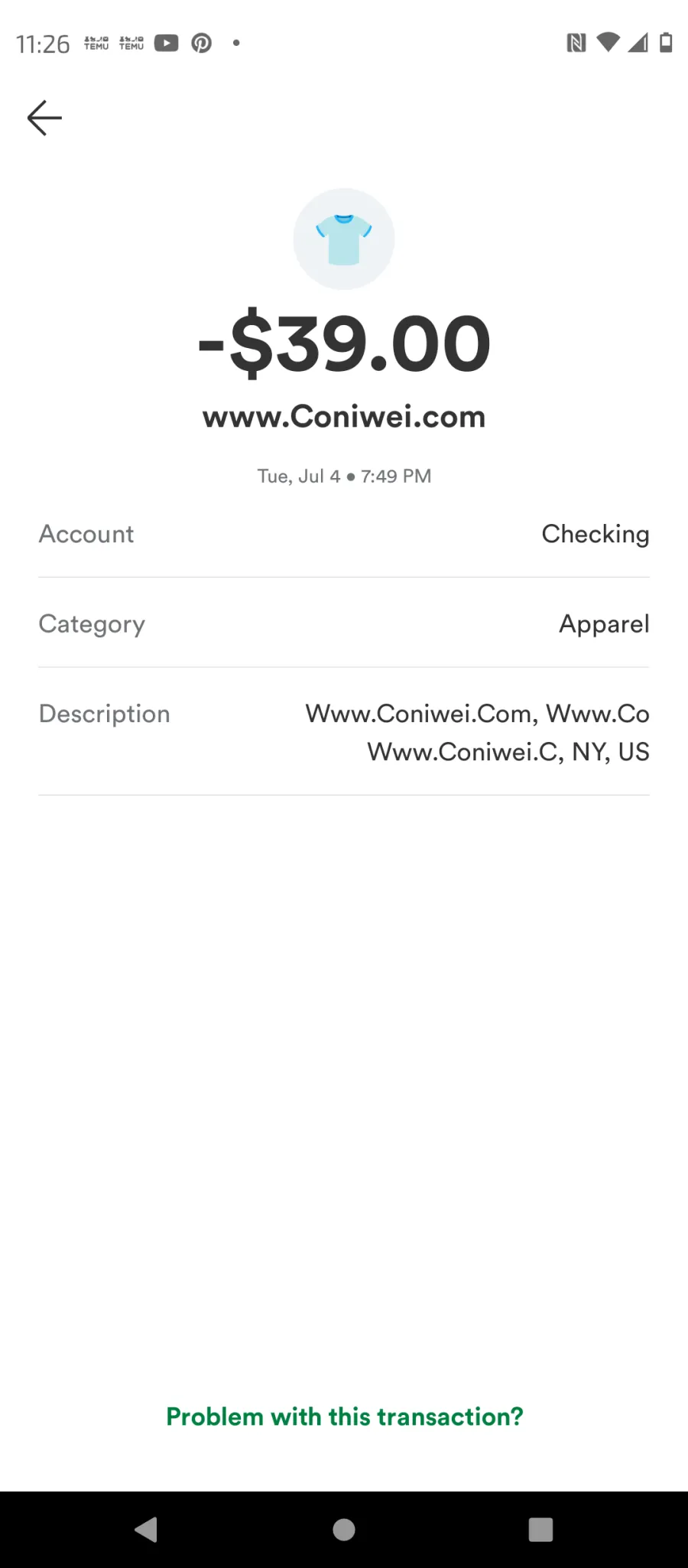Open the recent apps overview
The image size is (688, 1568).
pos(540,1530)
